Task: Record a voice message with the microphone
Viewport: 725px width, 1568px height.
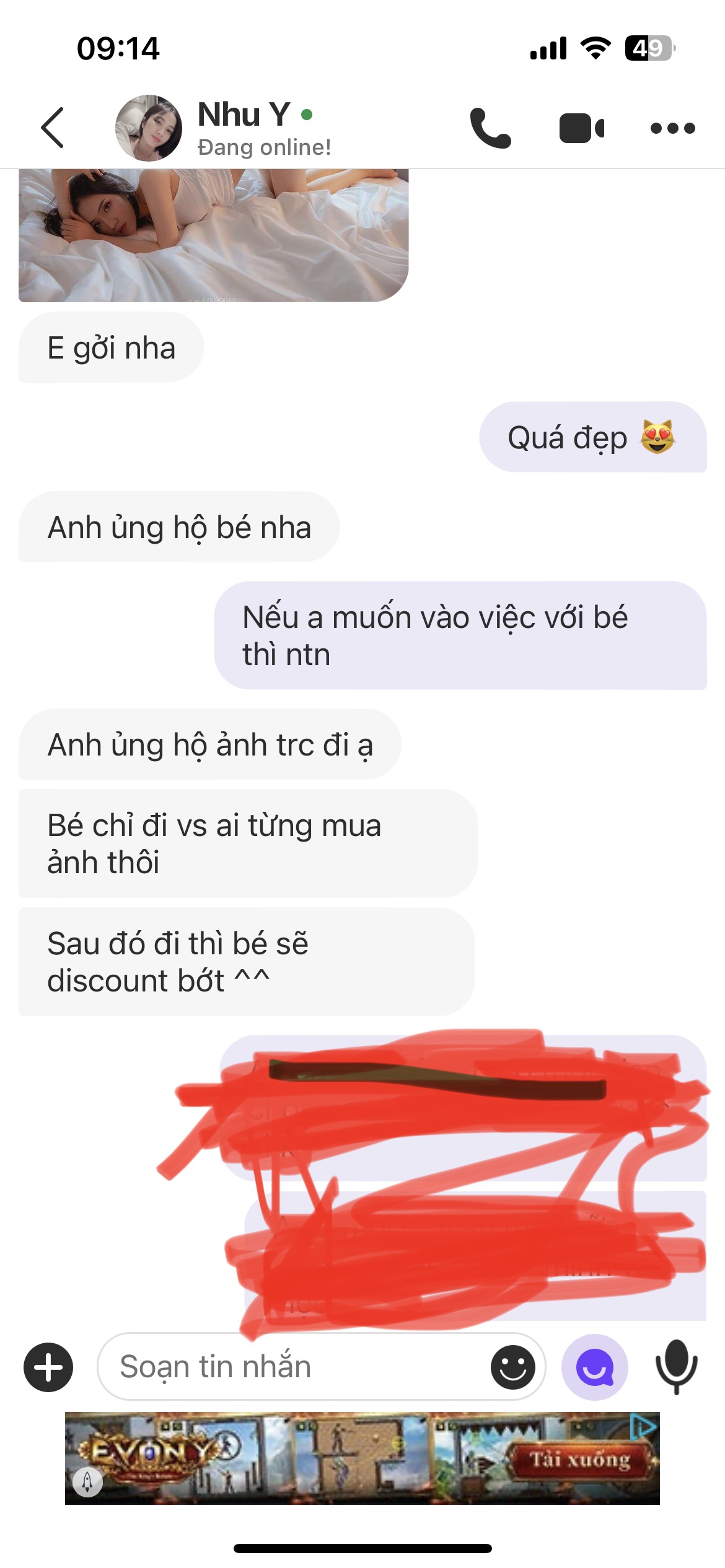Action: (676, 1367)
